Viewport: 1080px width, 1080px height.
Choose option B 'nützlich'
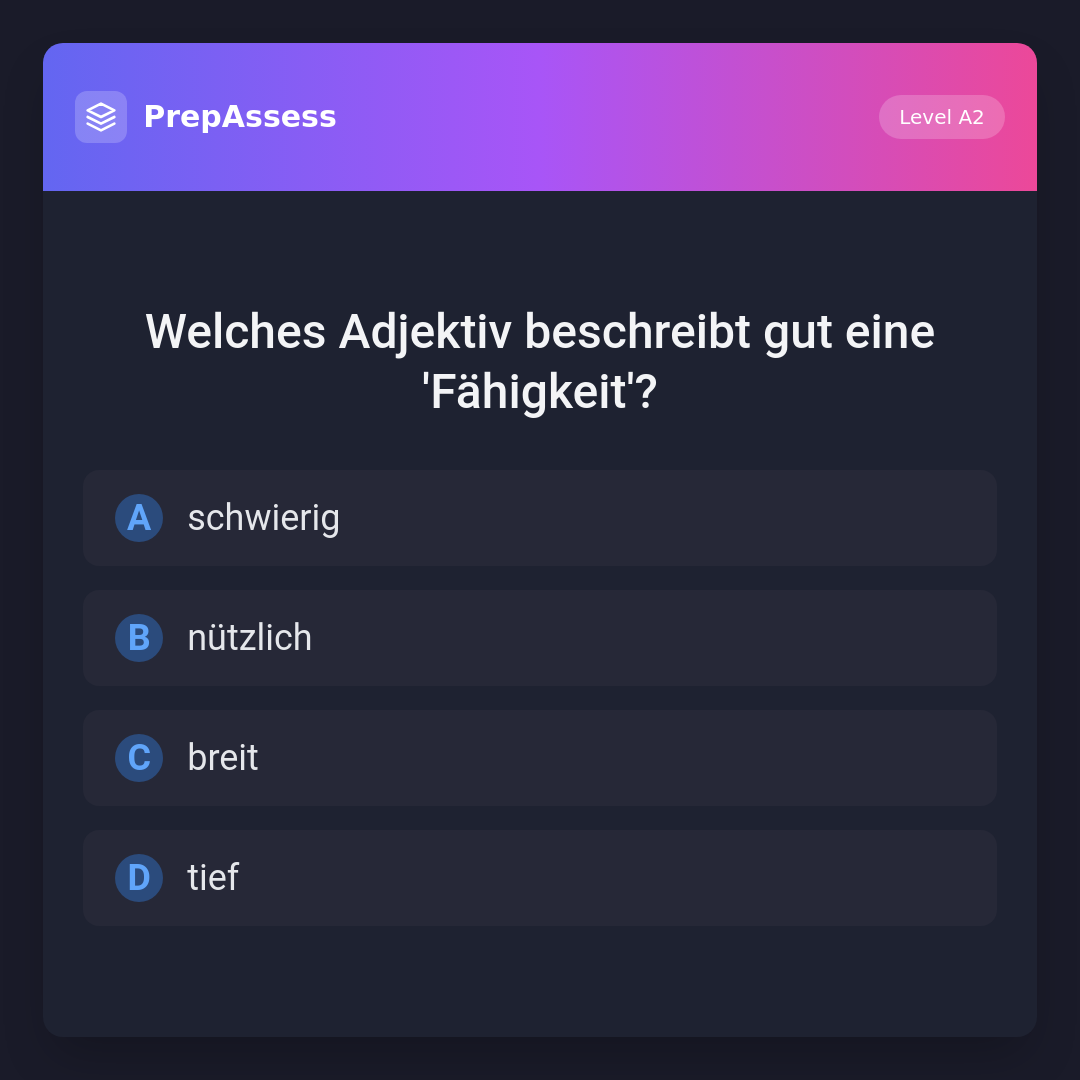pos(539,638)
